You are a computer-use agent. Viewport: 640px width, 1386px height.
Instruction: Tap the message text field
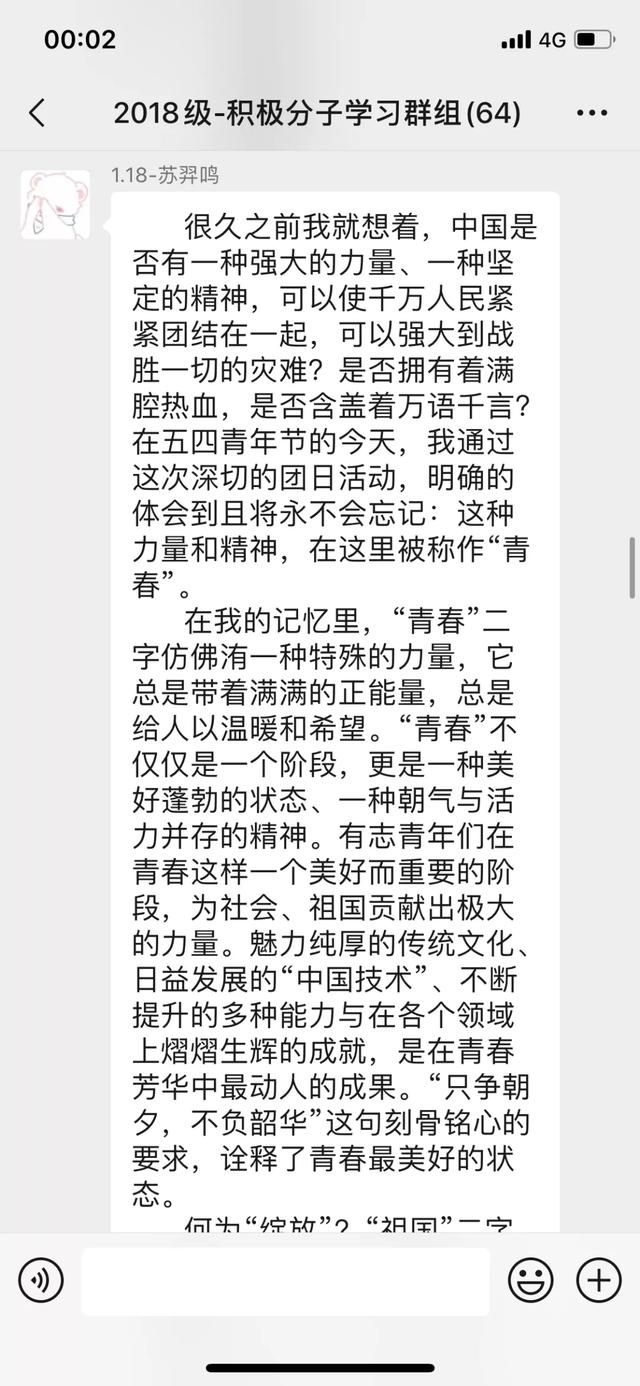[x=285, y=1281]
